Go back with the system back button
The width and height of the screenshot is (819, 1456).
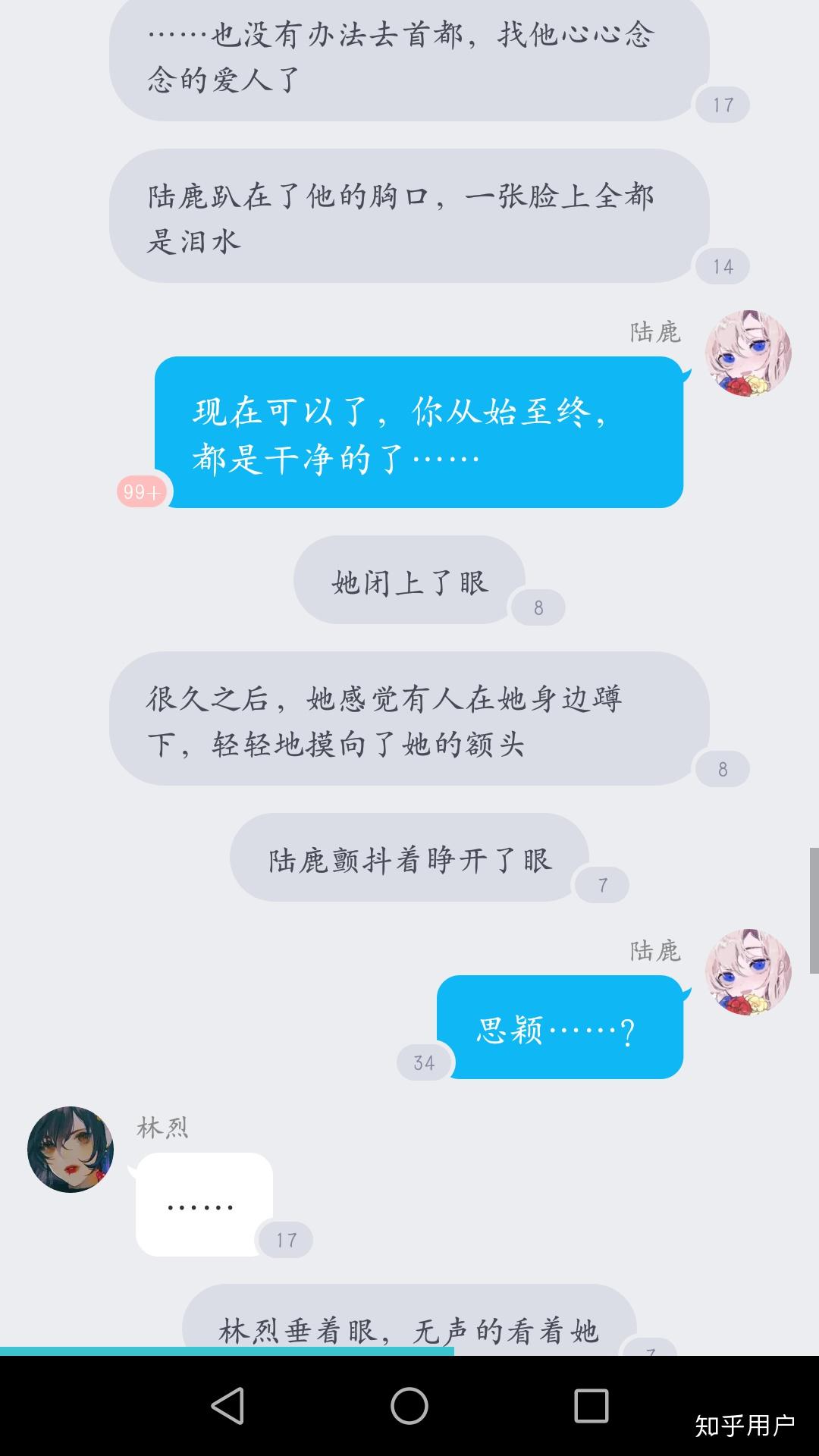pos(227,1406)
